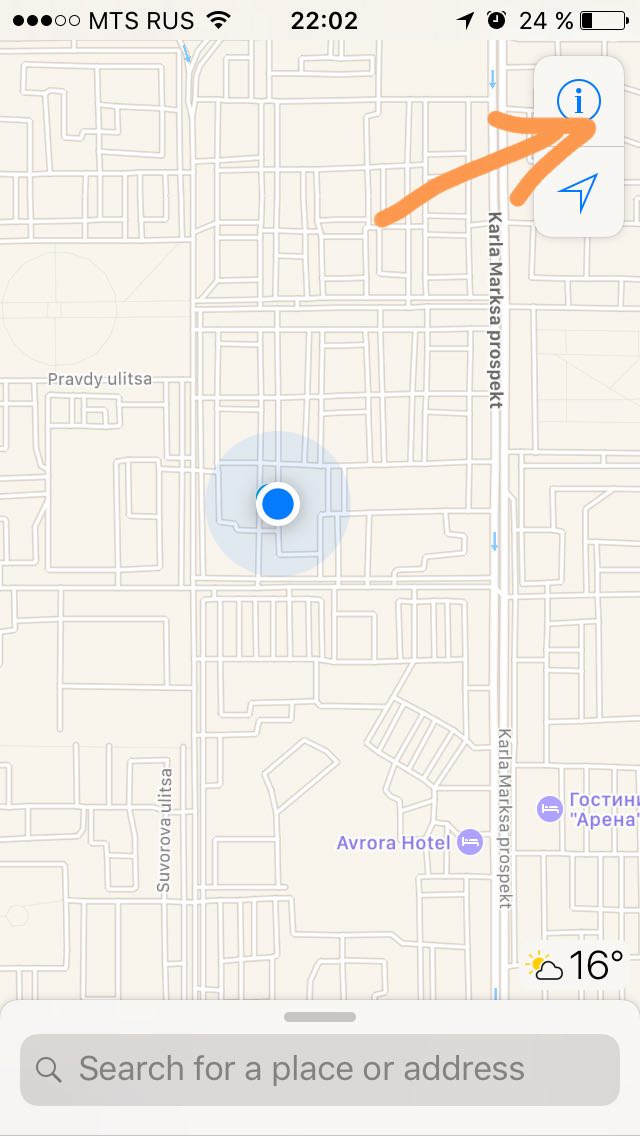The image size is (640, 1136).
Task: Open the map info settings button
Action: point(578,101)
